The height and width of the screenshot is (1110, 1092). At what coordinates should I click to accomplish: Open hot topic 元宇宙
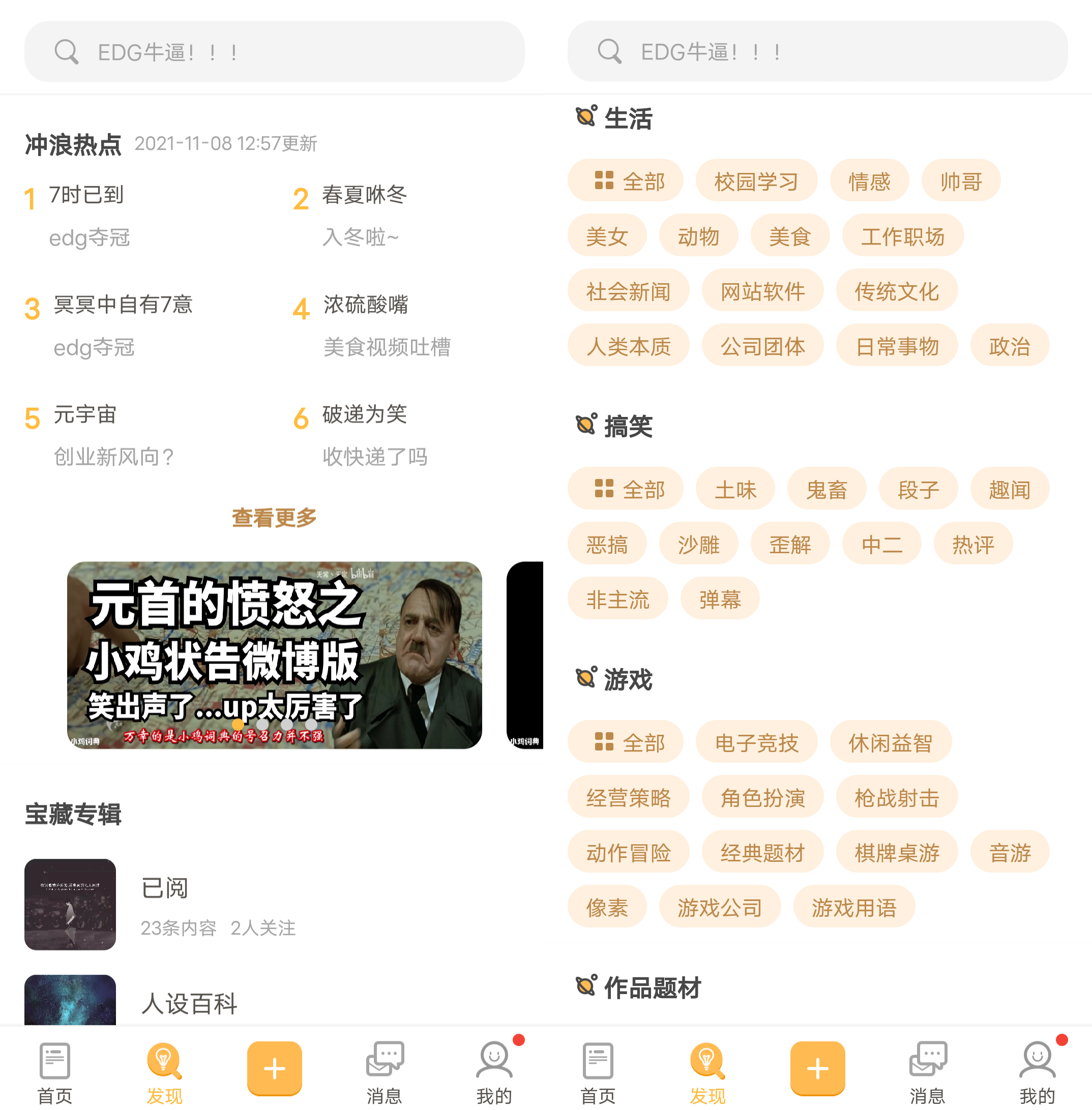[85, 414]
